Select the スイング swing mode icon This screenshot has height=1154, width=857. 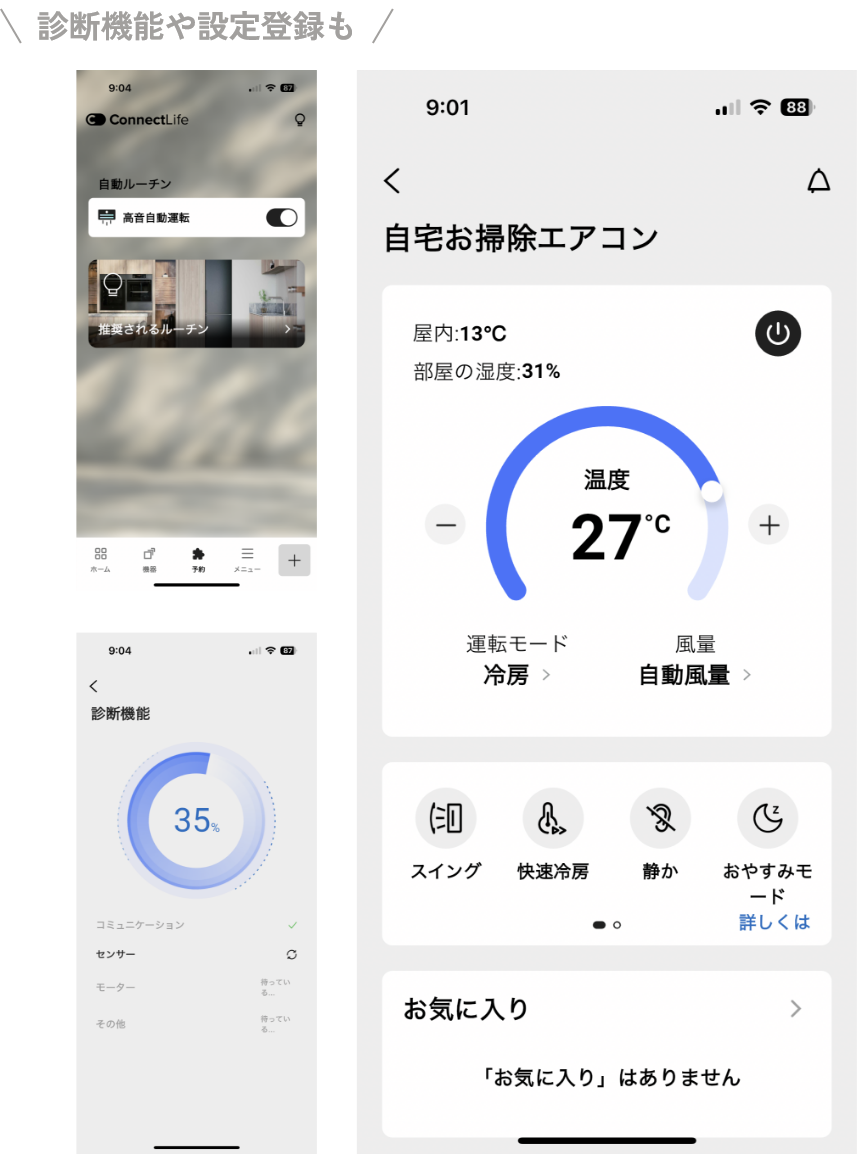(x=446, y=817)
